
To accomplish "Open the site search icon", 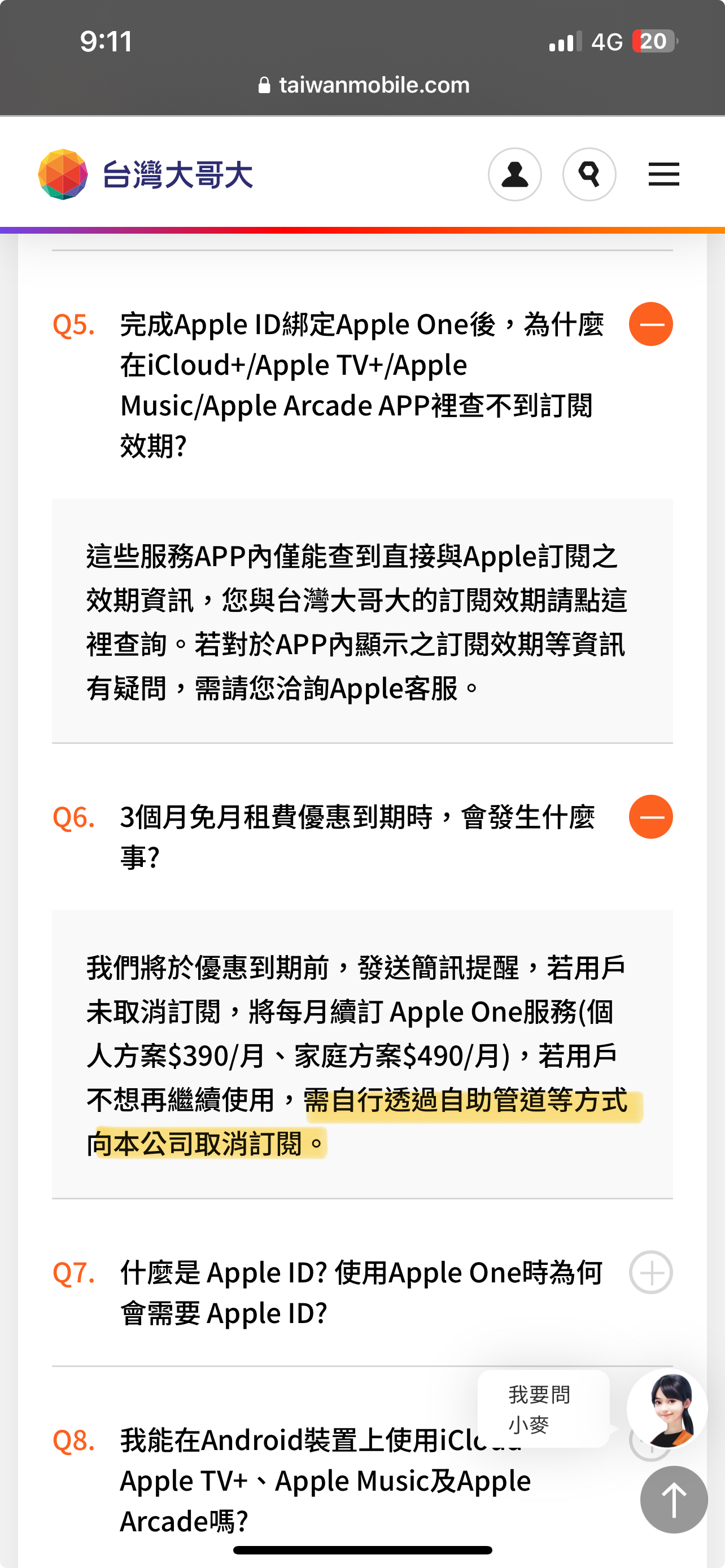I will 589,175.
